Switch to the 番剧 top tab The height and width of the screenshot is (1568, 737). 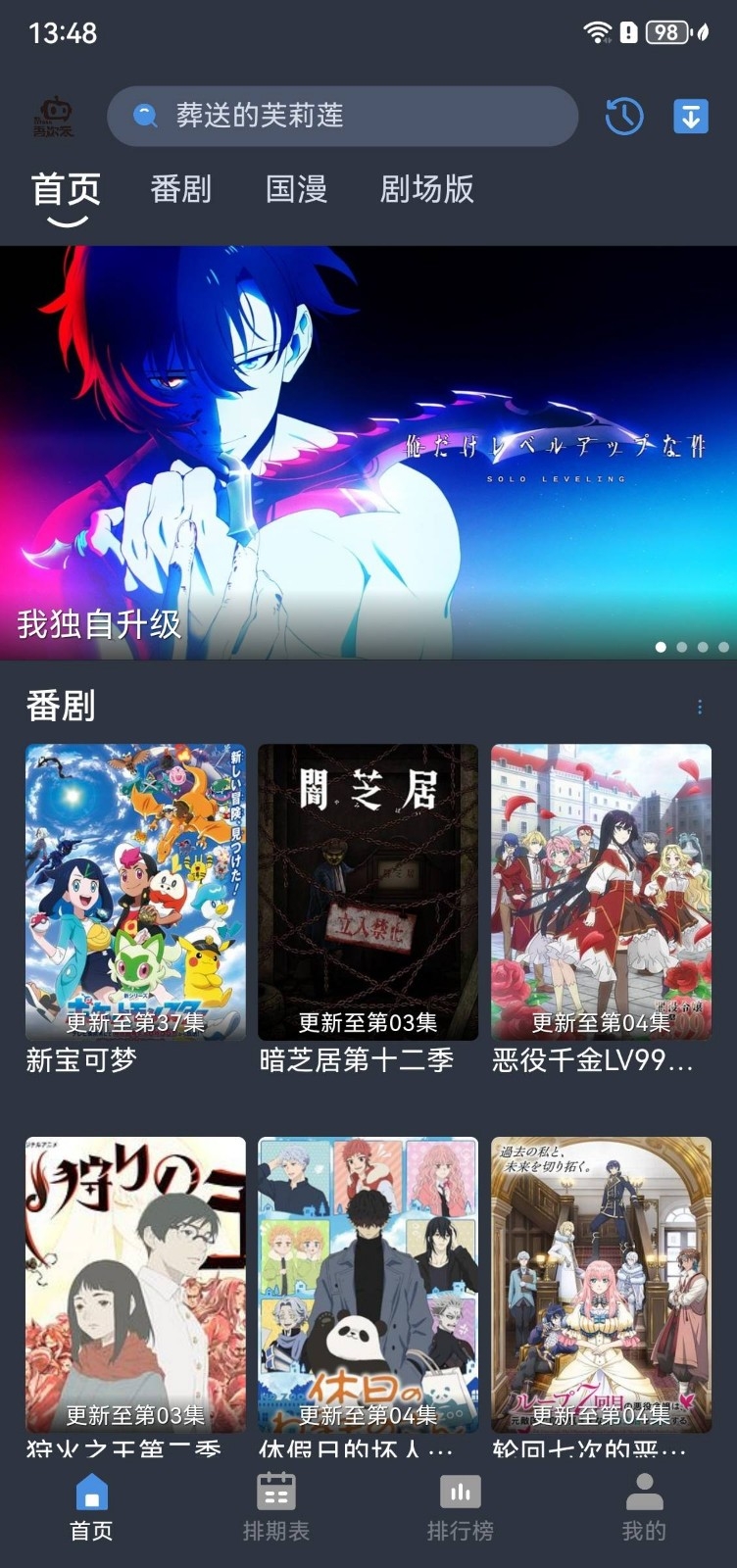[180, 188]
